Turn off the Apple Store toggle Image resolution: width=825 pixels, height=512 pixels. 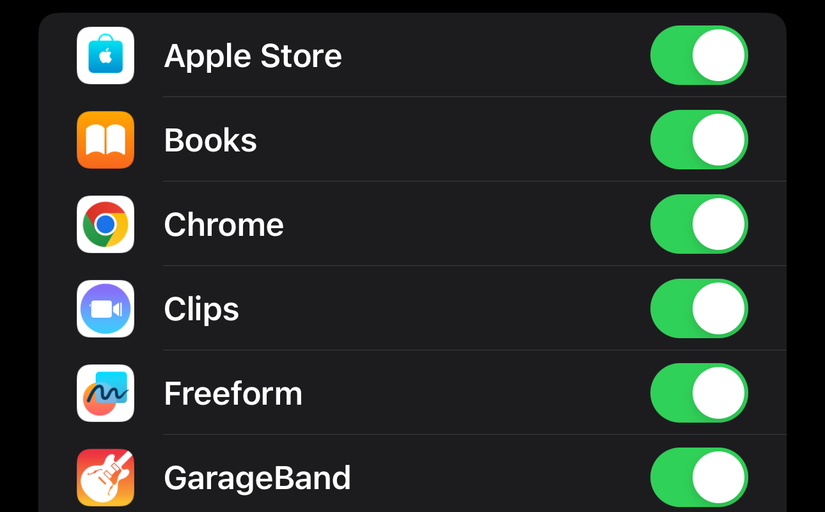698,55
